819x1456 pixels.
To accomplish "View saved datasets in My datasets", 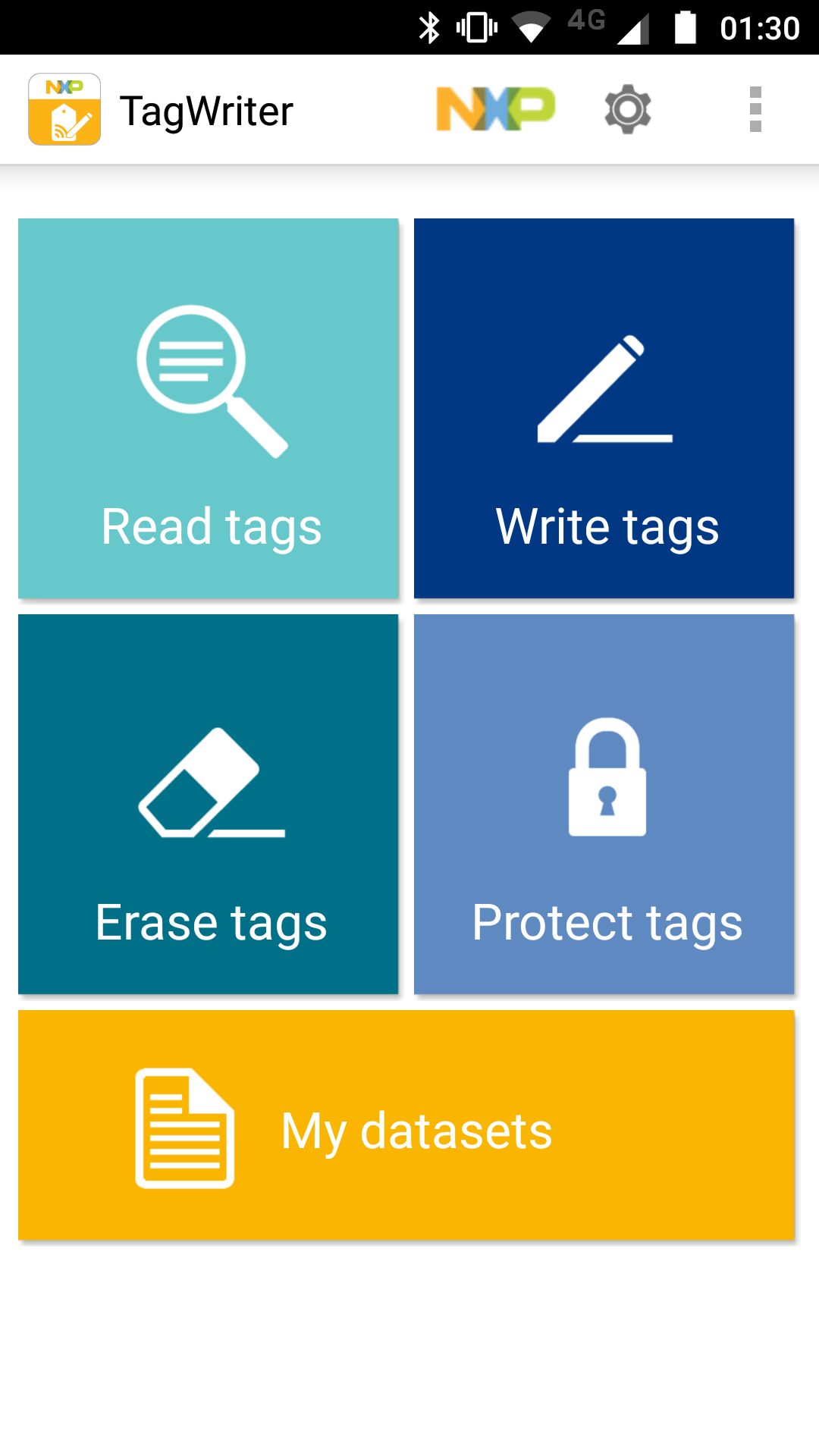I will pyautogui.click(x=408, y=1128).
